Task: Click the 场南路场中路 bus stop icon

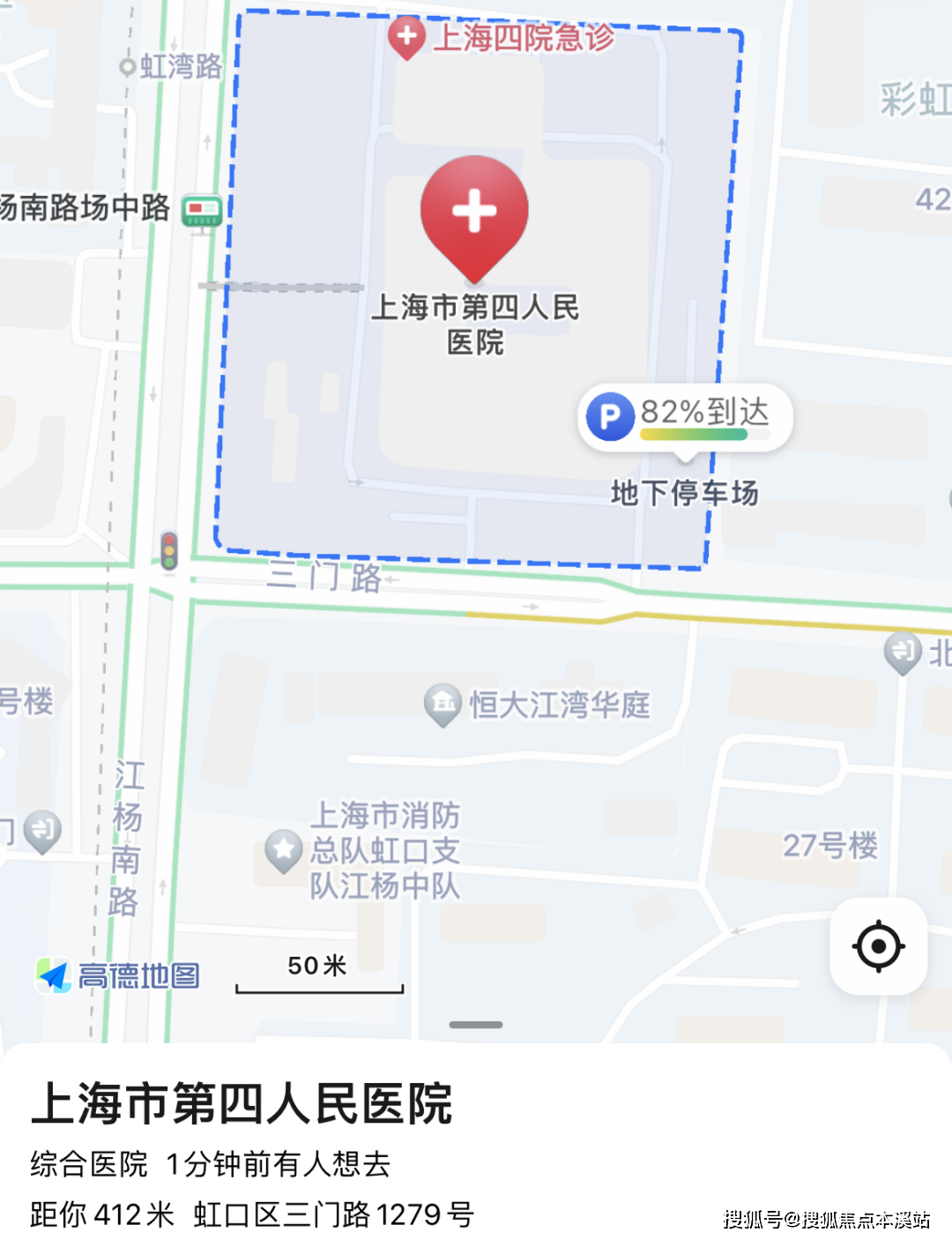Action: [203, 210]
